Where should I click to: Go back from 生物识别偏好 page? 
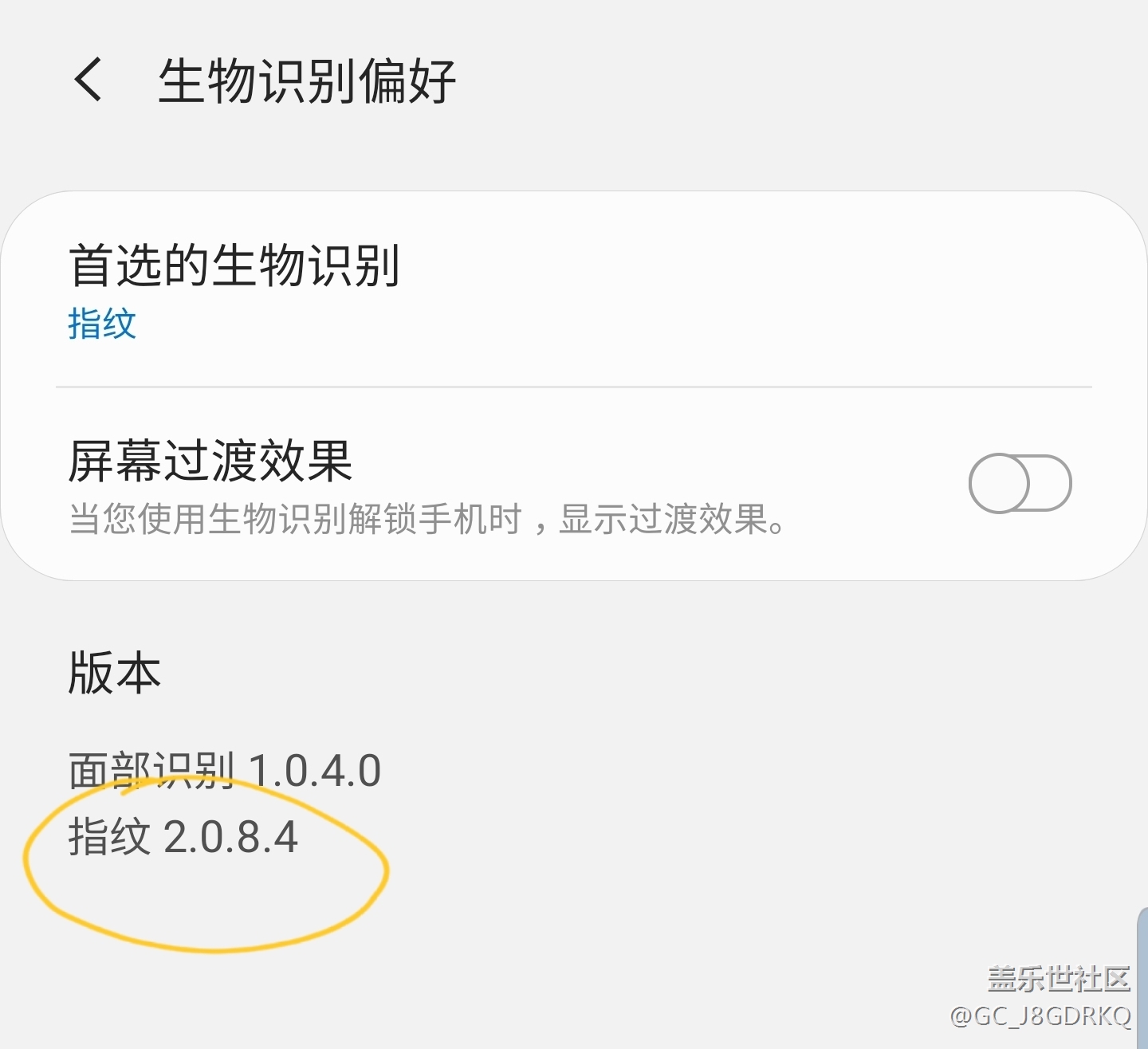tap(88, 80)
